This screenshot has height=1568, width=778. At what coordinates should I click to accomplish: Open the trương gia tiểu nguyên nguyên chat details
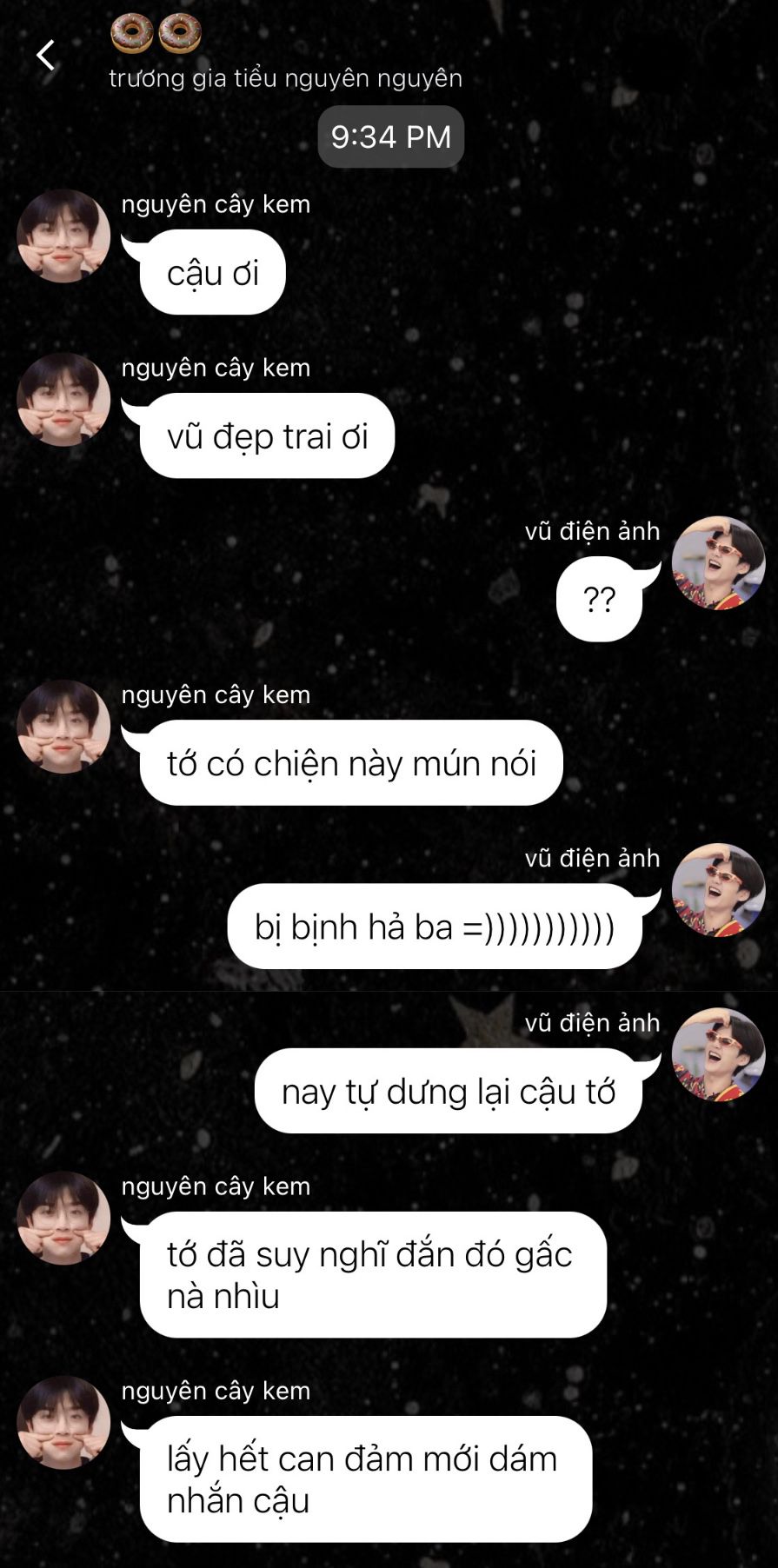coord(285,78)
